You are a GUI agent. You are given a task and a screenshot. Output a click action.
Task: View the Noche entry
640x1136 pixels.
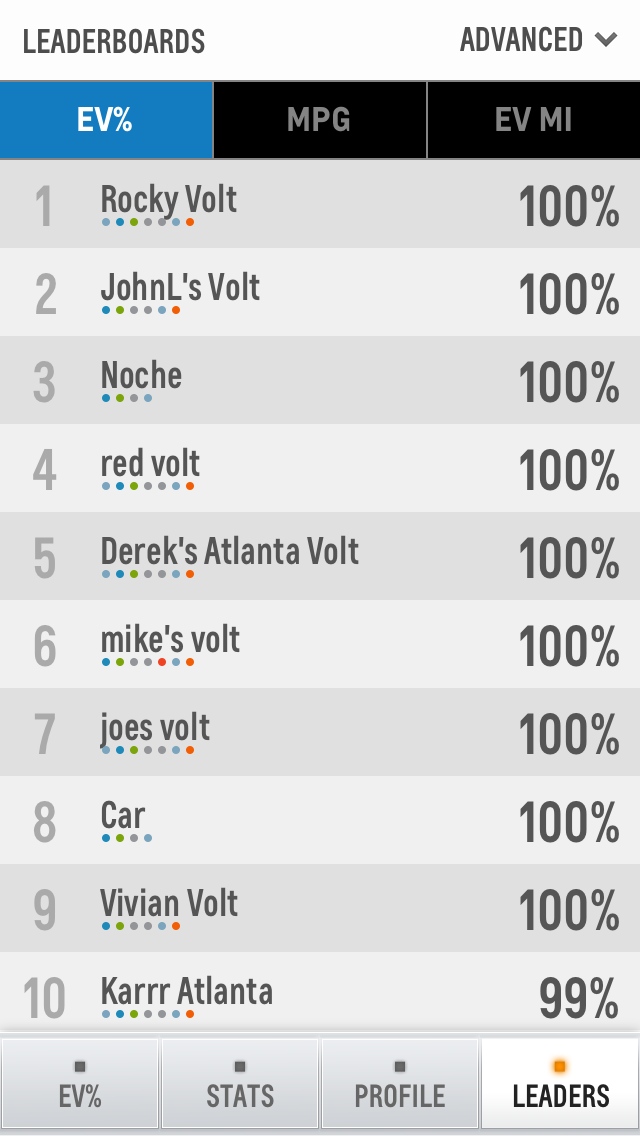pyautogui.click(x=320, y=380)
